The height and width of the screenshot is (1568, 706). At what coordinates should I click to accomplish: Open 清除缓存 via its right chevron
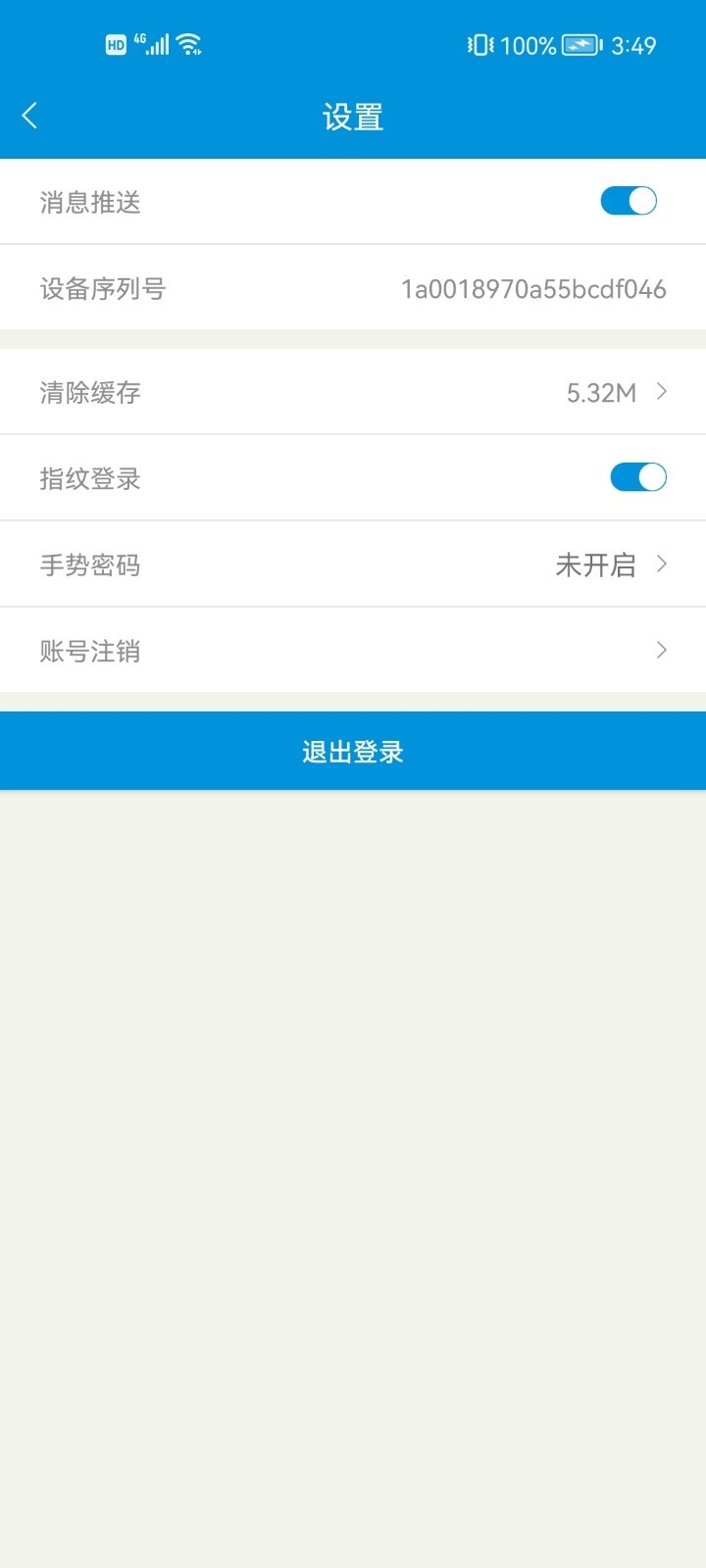coord(660,392)
